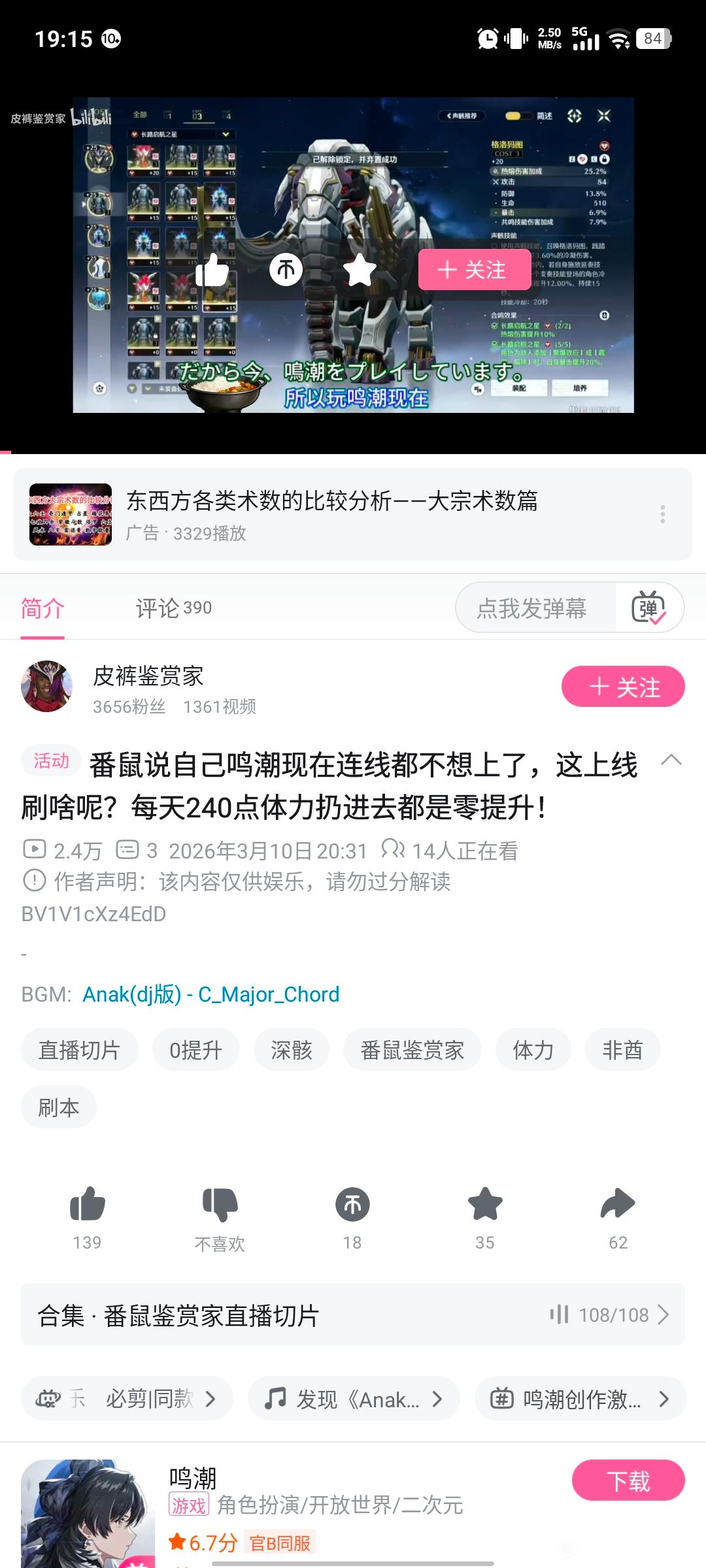Toggle the 弹 danmaku switch icon

click(648, 608)
